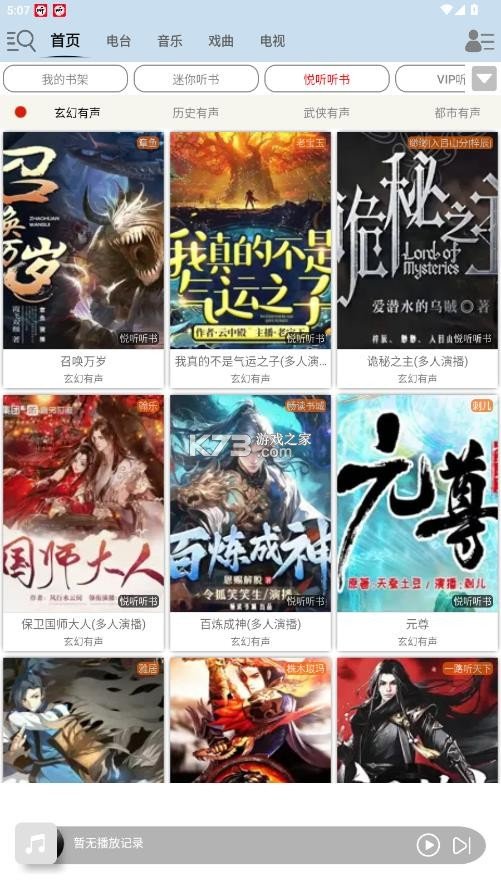Open the audiobook 召唤万岁
This screenshot has width=501, height=891.
click(84, 260)
